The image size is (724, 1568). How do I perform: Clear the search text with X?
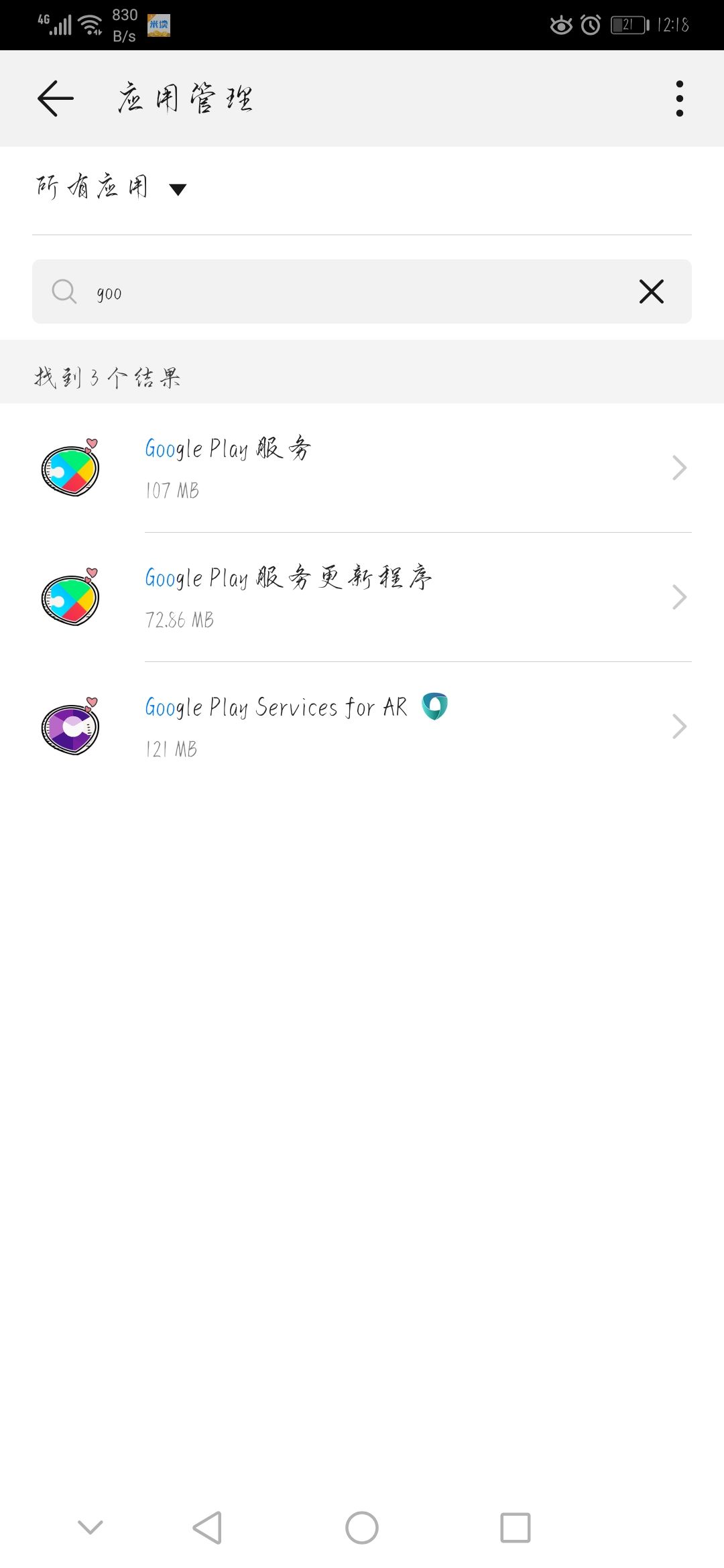(651, 292)
